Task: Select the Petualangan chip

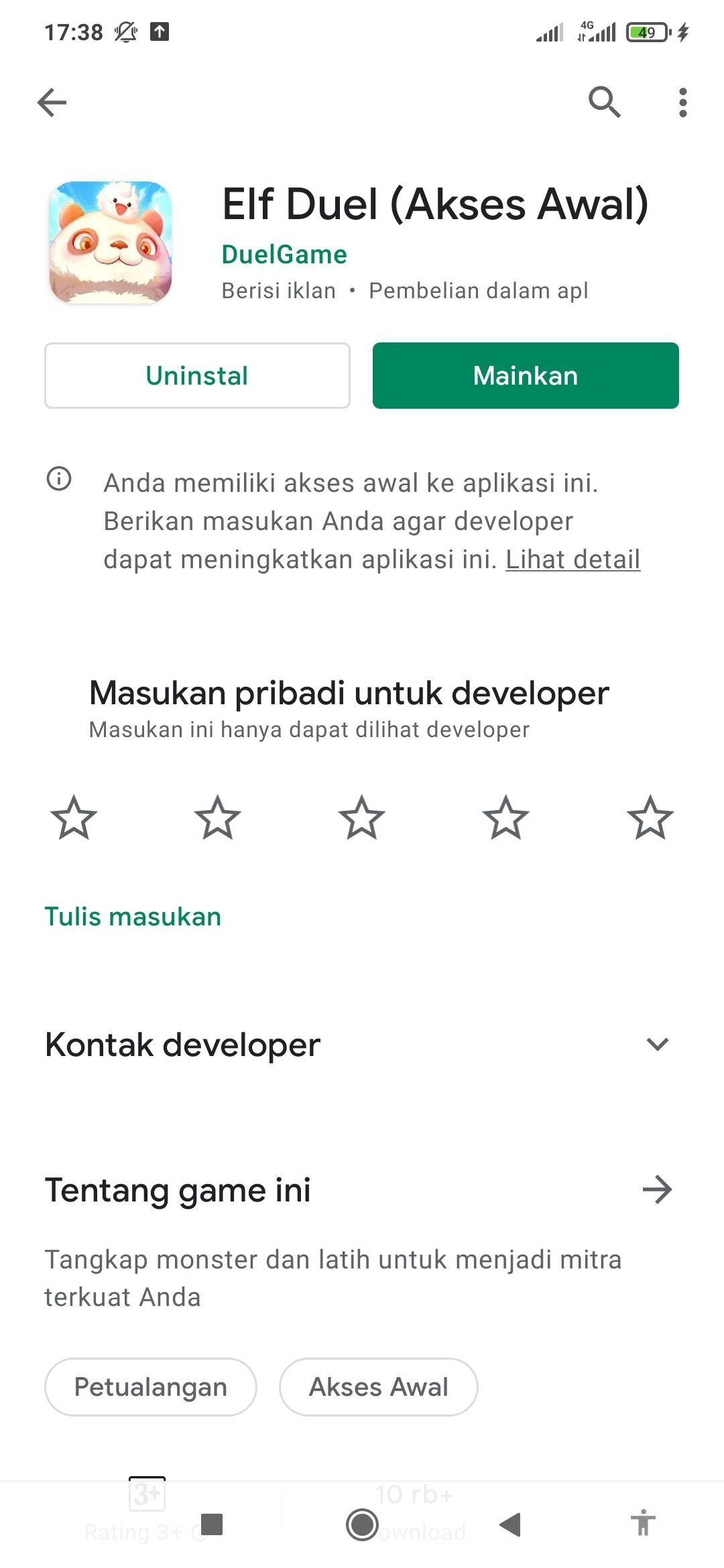Action: click(151, 1387)
